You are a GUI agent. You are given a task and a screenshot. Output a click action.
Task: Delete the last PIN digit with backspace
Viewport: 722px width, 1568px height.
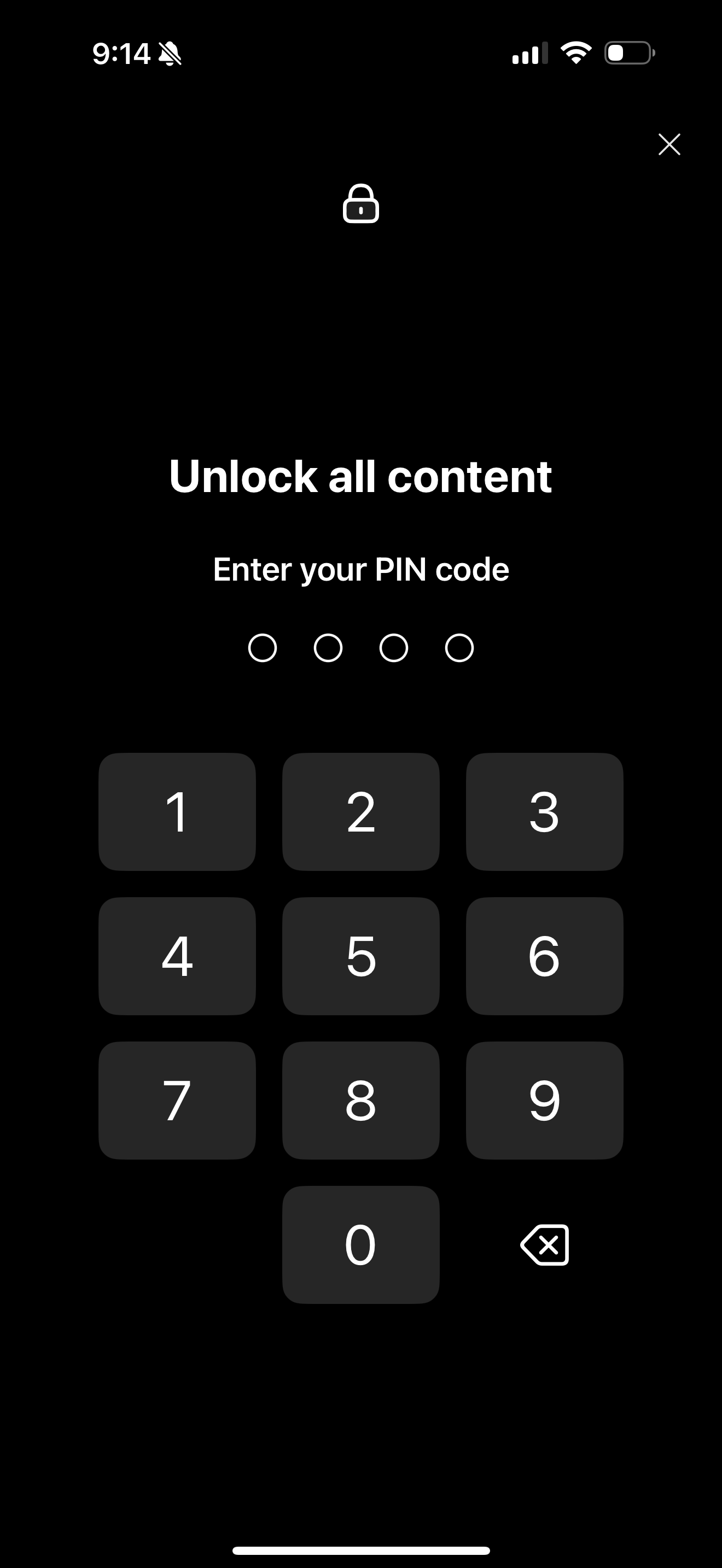point(544,1245)
